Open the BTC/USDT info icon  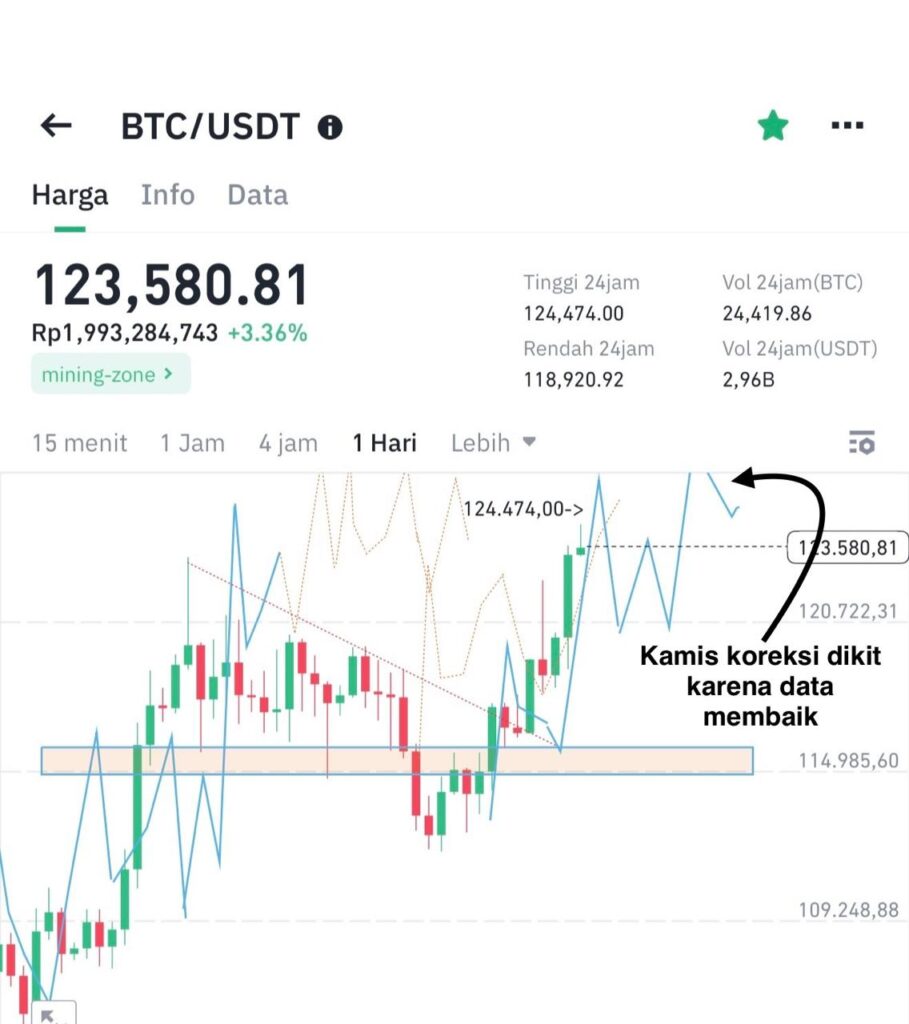pos(330,127)
